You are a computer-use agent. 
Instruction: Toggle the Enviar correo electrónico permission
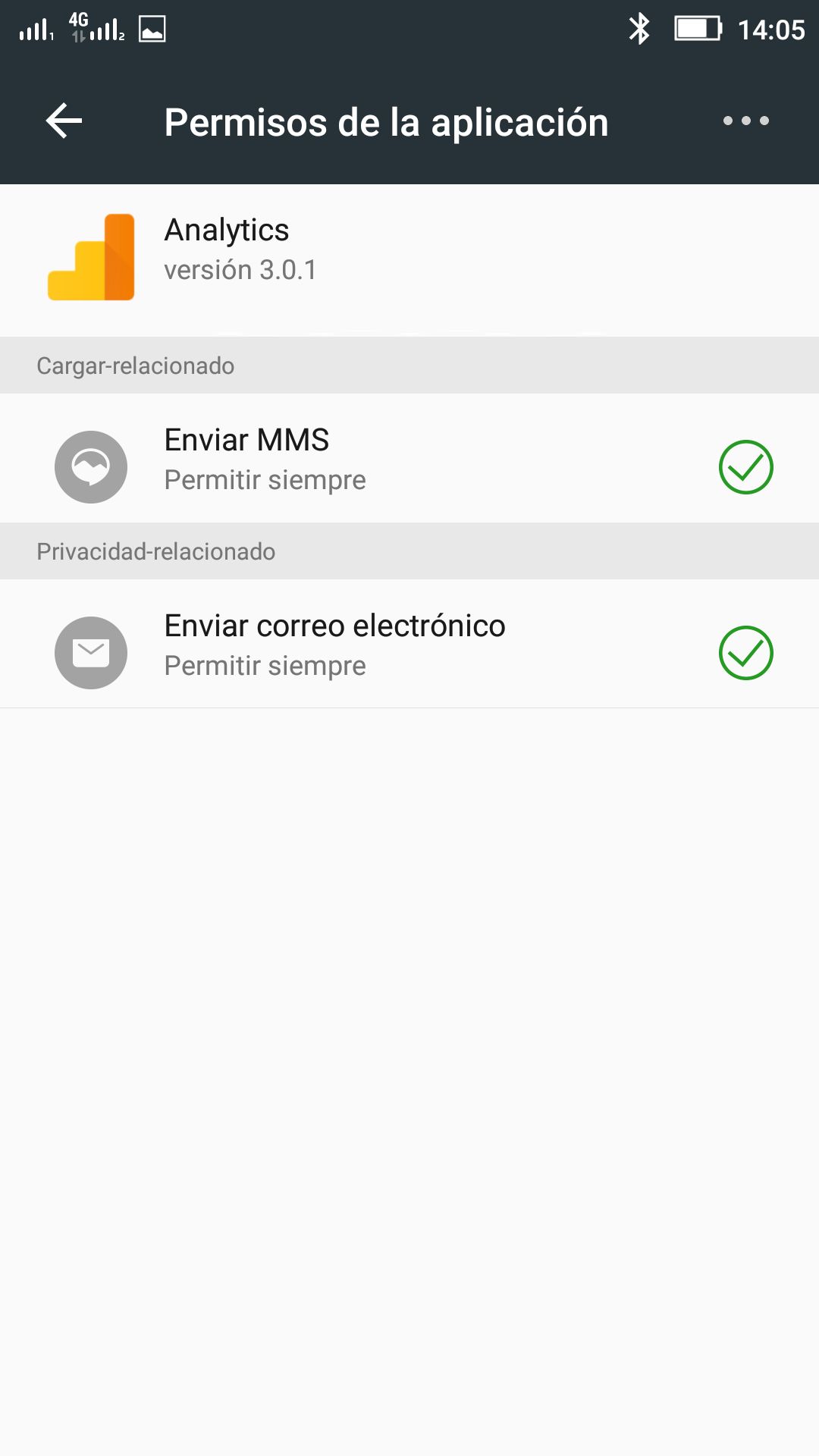click(745, 654)
